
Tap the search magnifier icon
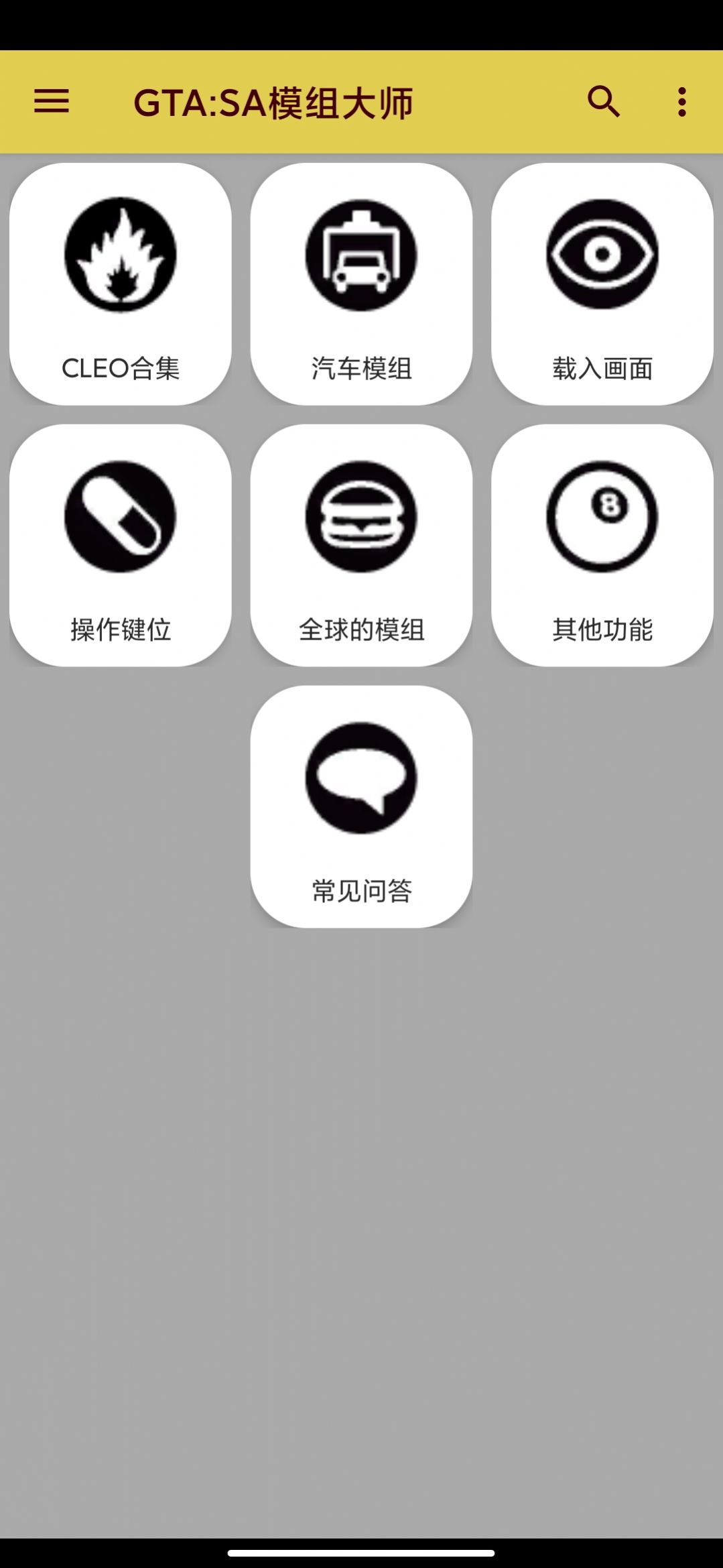click(x=603, y=102)
